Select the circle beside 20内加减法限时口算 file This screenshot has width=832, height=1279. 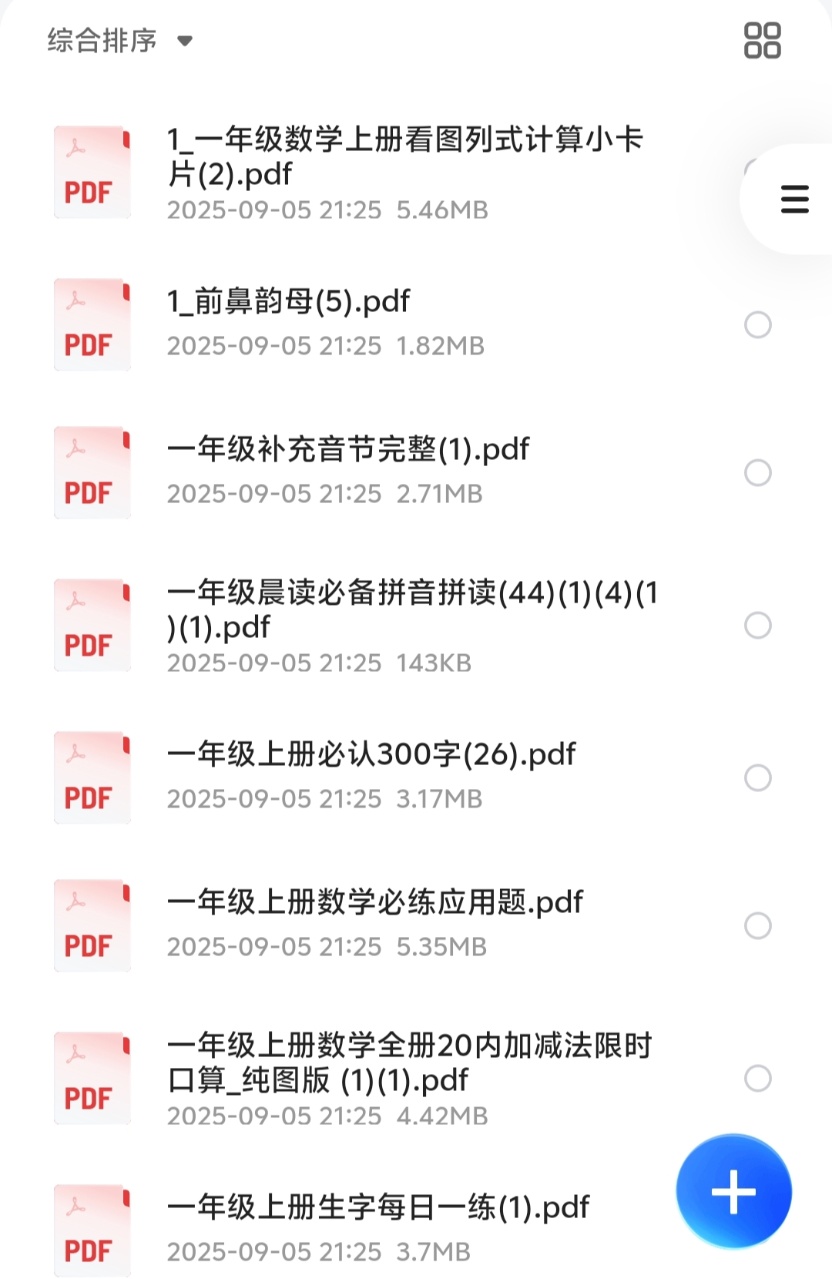[x=758, y=1078]
